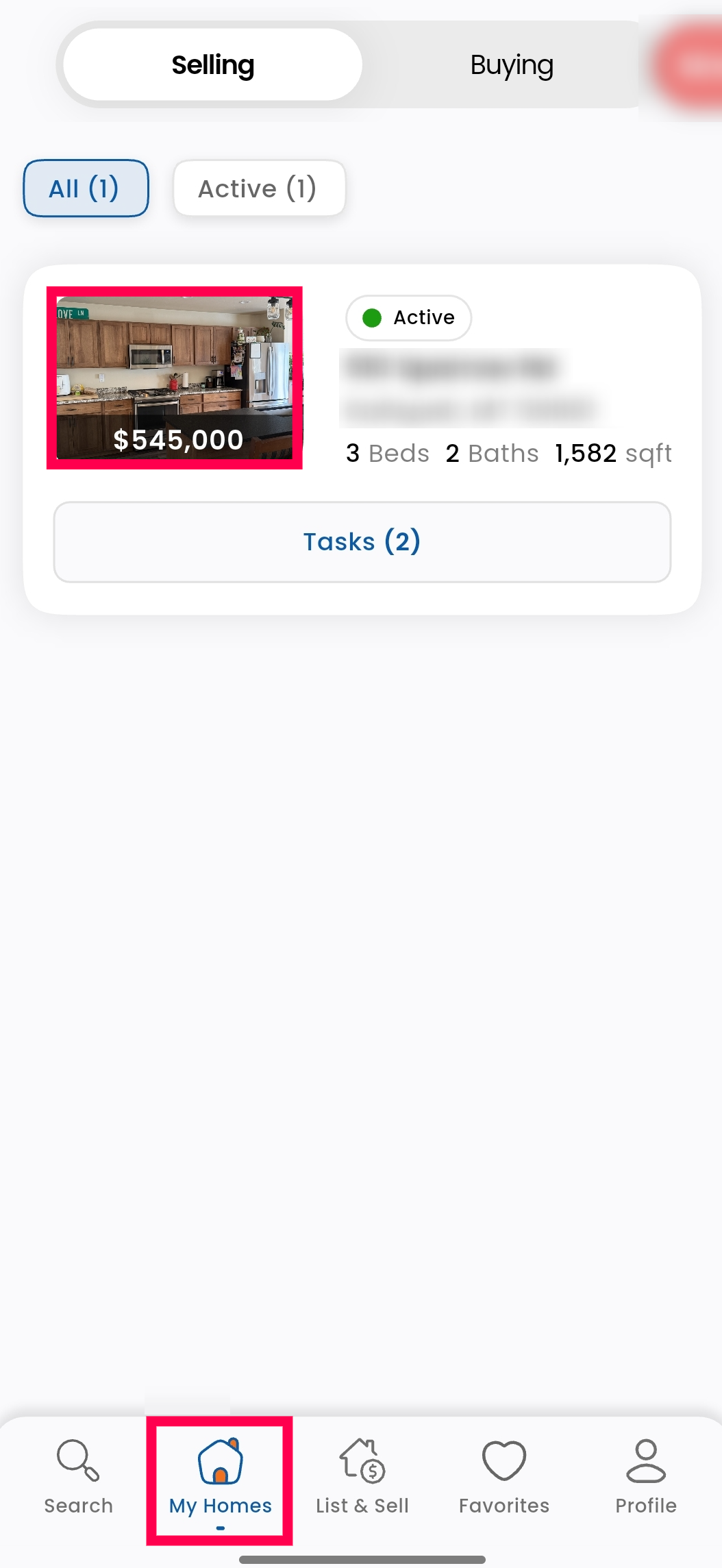Open the $545,000 home listing photo
722x1568 pixels.
pyautogui.click(x=175, y=378)
